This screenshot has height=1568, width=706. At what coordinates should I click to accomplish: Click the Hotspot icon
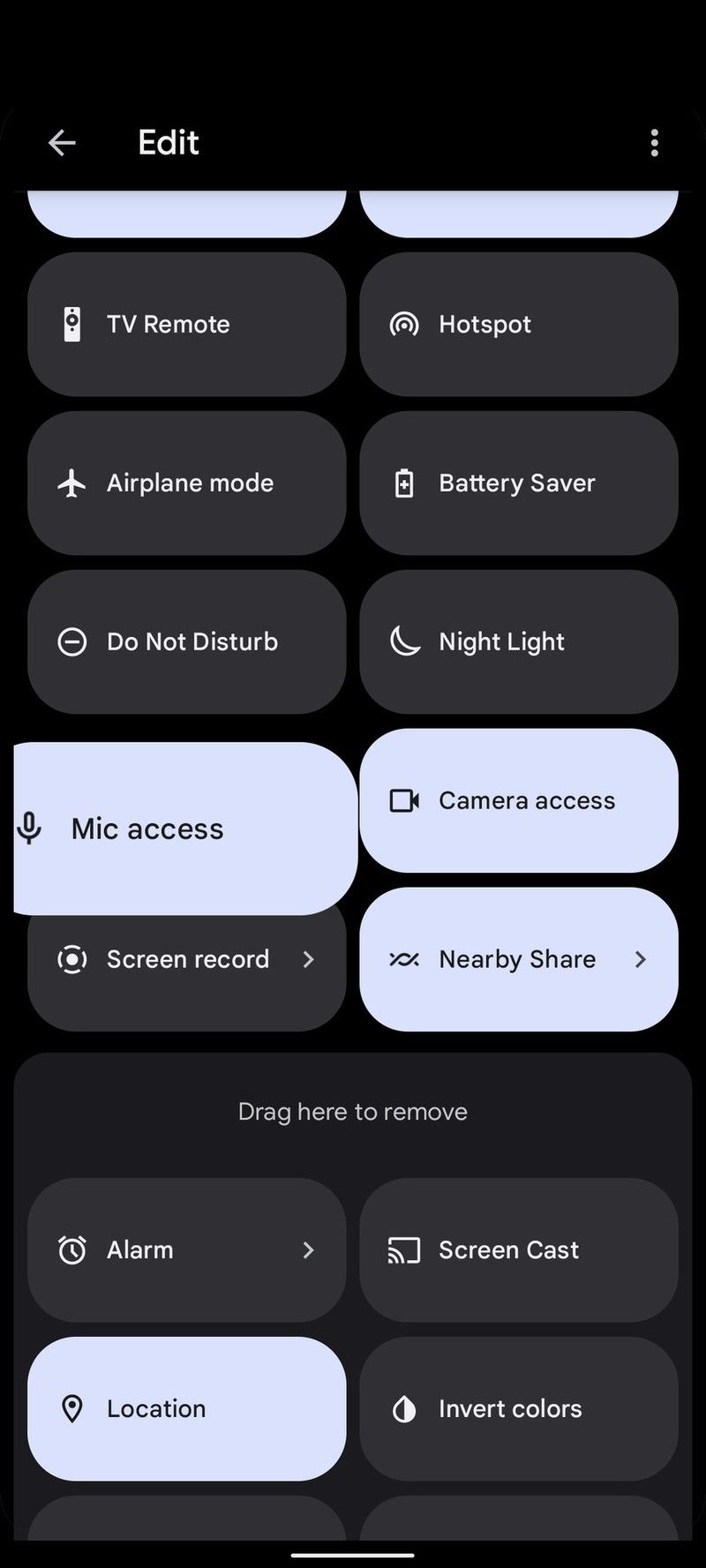point(403,324)
